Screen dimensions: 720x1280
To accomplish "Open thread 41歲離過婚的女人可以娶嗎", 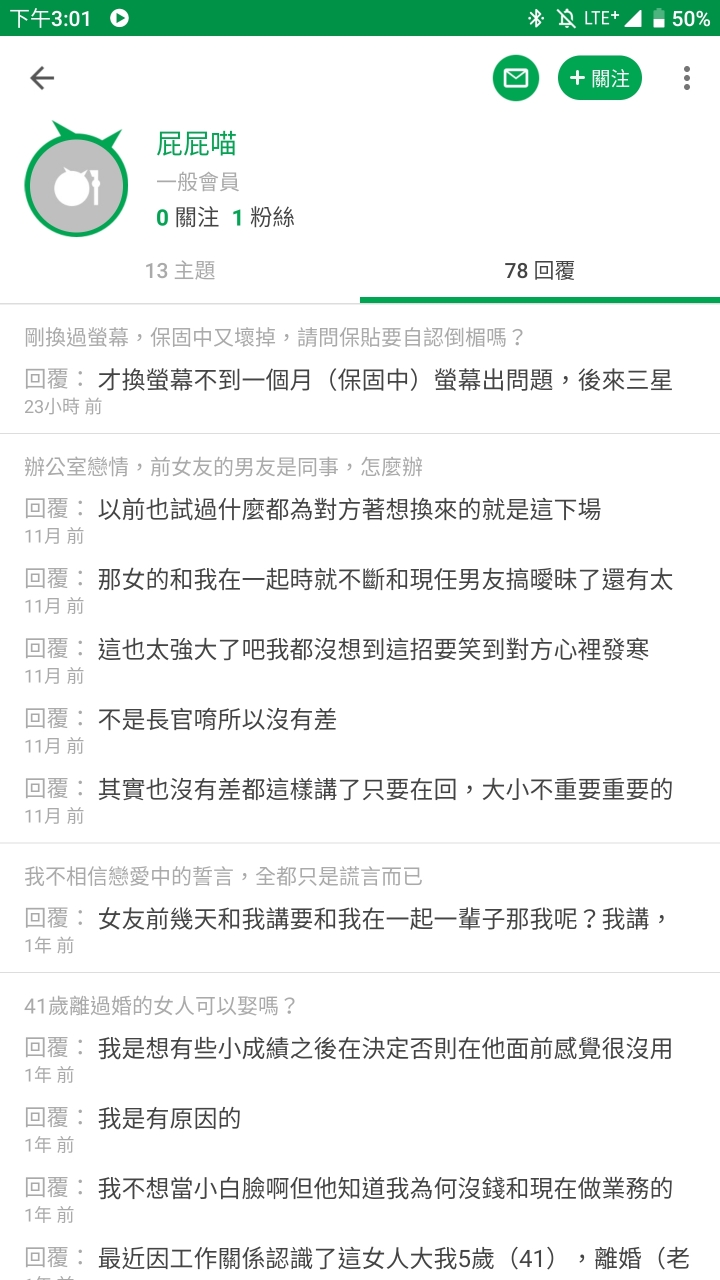I will 161,1007.
